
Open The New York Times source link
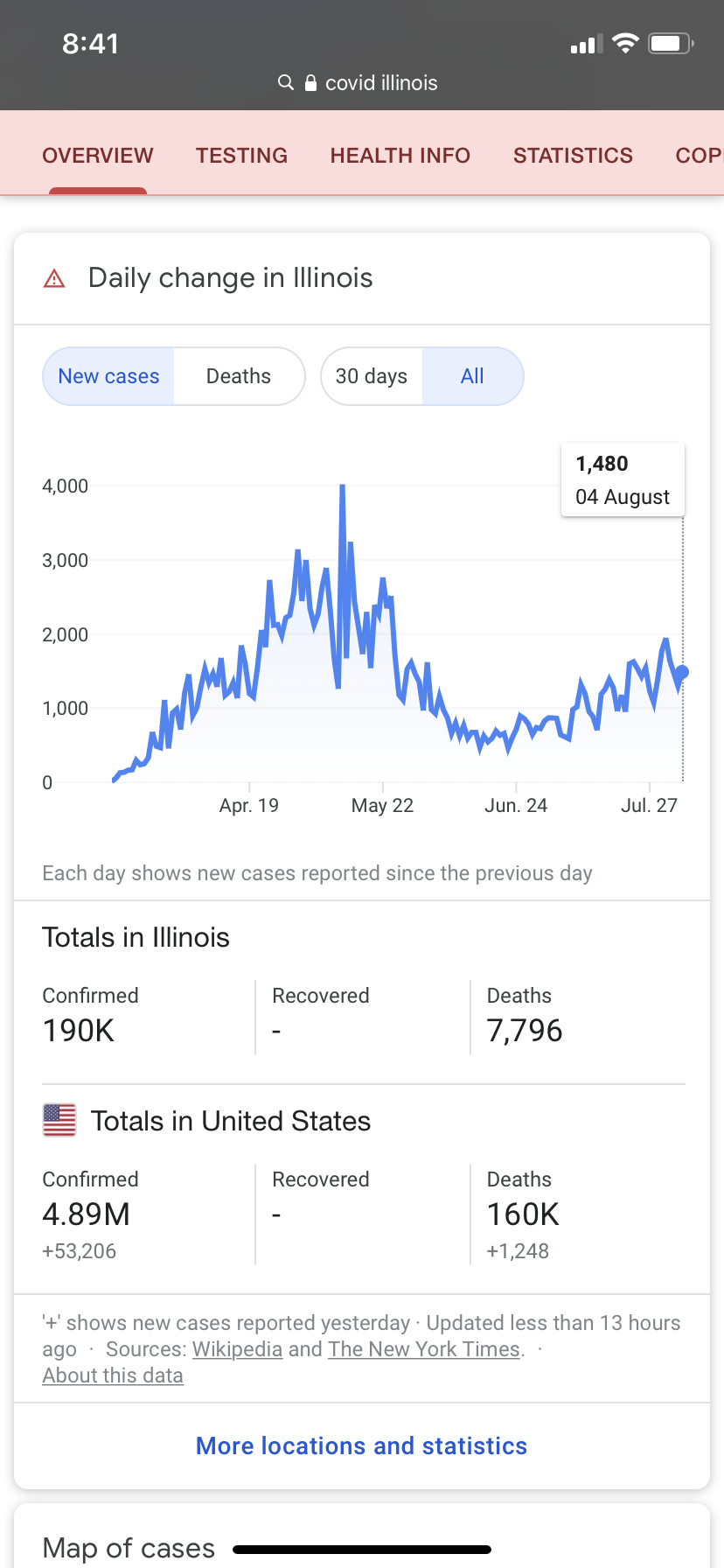point(424,1349)
